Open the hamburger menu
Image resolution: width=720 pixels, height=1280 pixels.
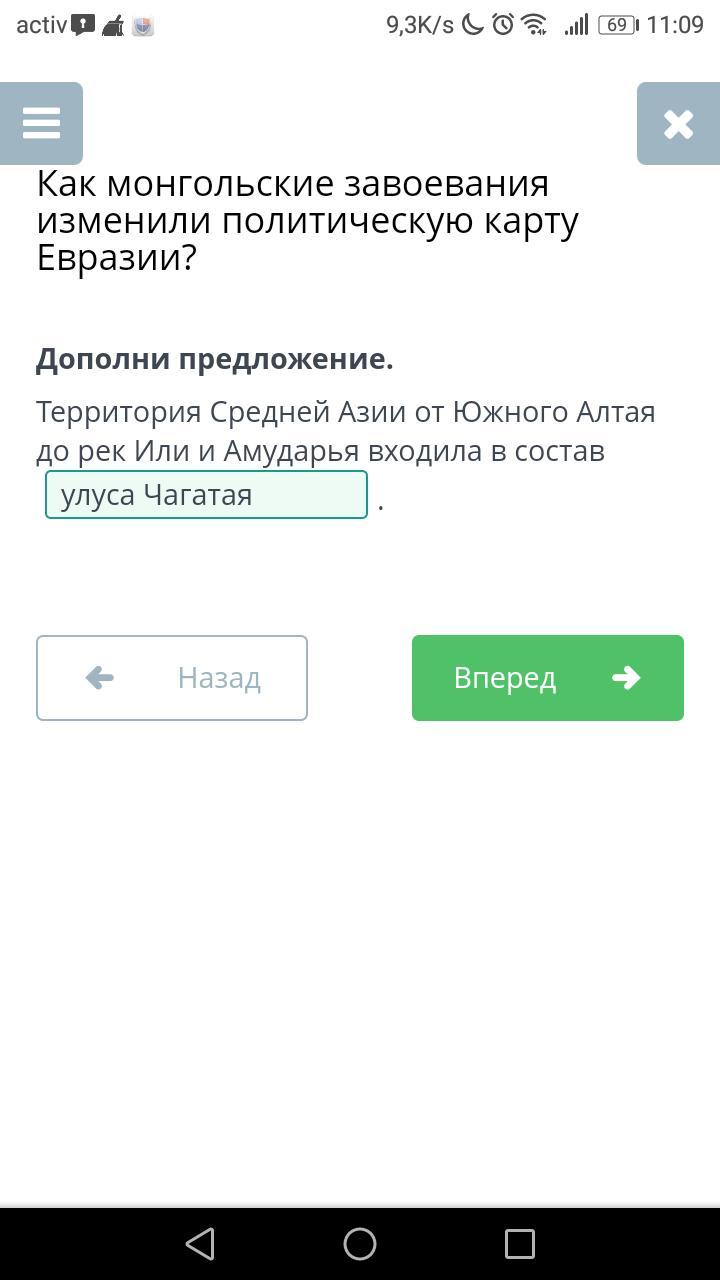[41, 123]
